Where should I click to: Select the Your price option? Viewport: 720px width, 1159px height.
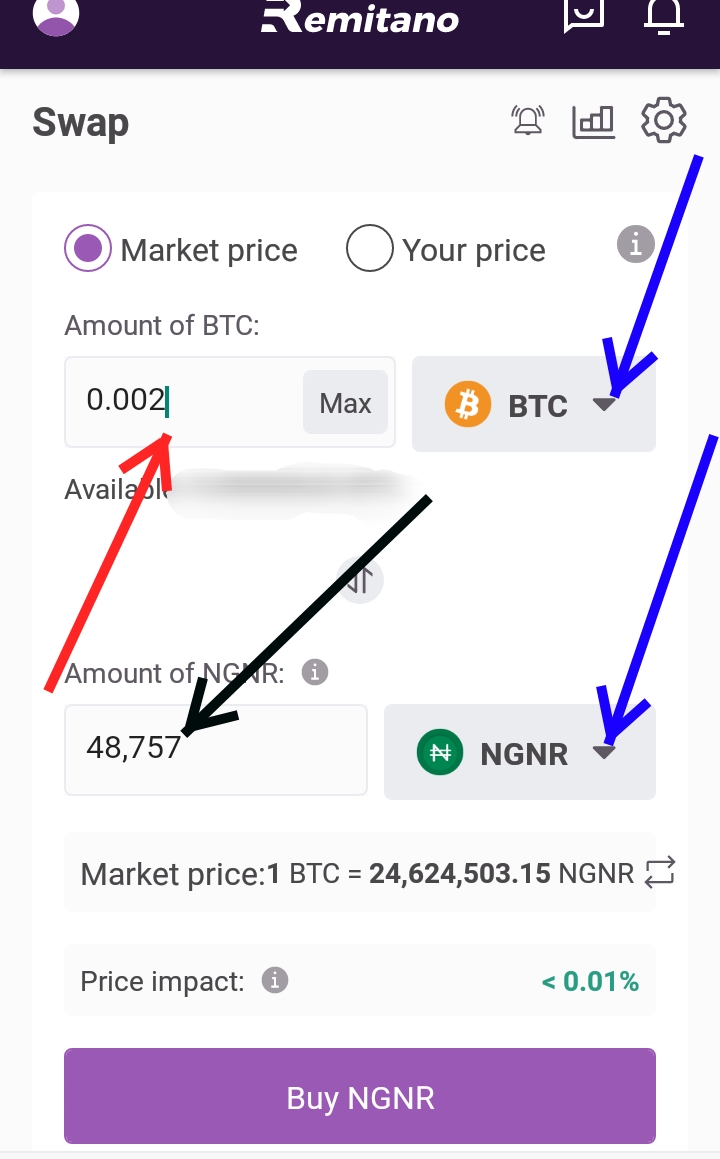pyautogui.click(x=369, y=250)
